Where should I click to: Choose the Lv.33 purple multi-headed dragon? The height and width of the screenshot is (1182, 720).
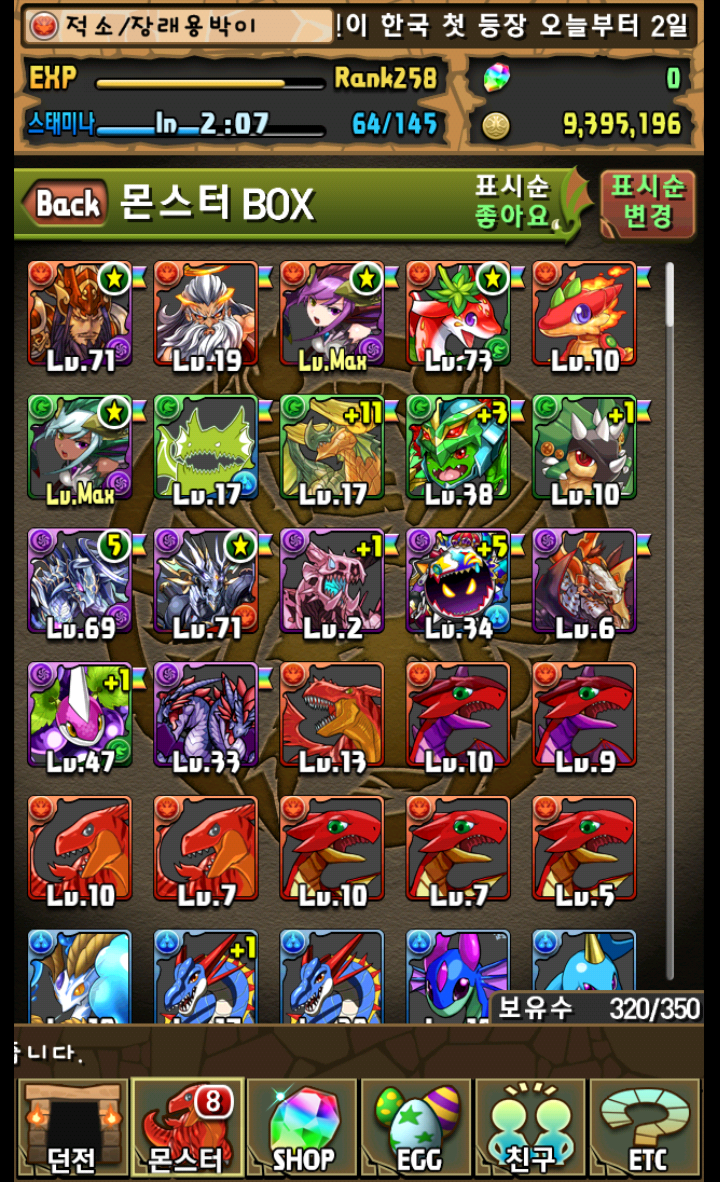pos(206,716)
